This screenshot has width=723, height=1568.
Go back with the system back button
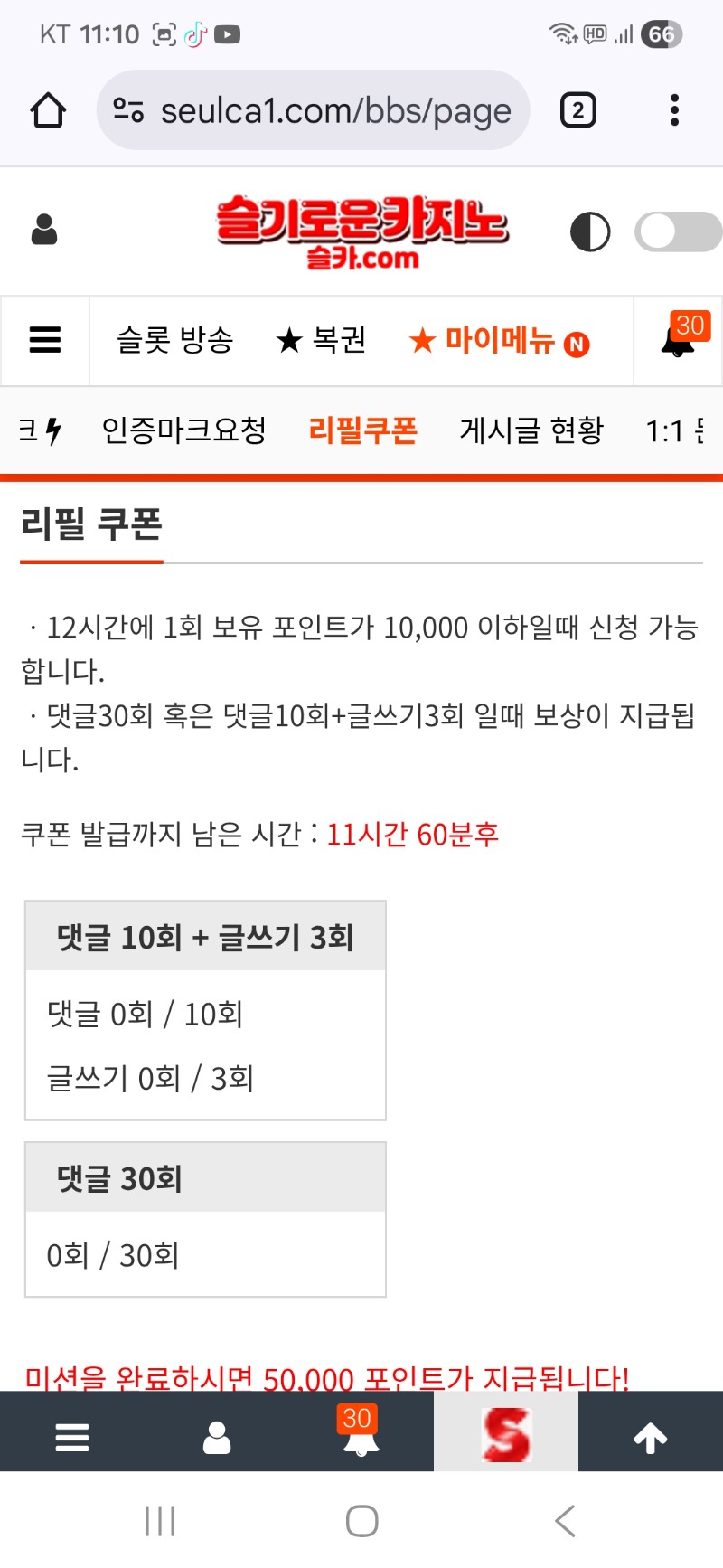tap(566, 1521)
